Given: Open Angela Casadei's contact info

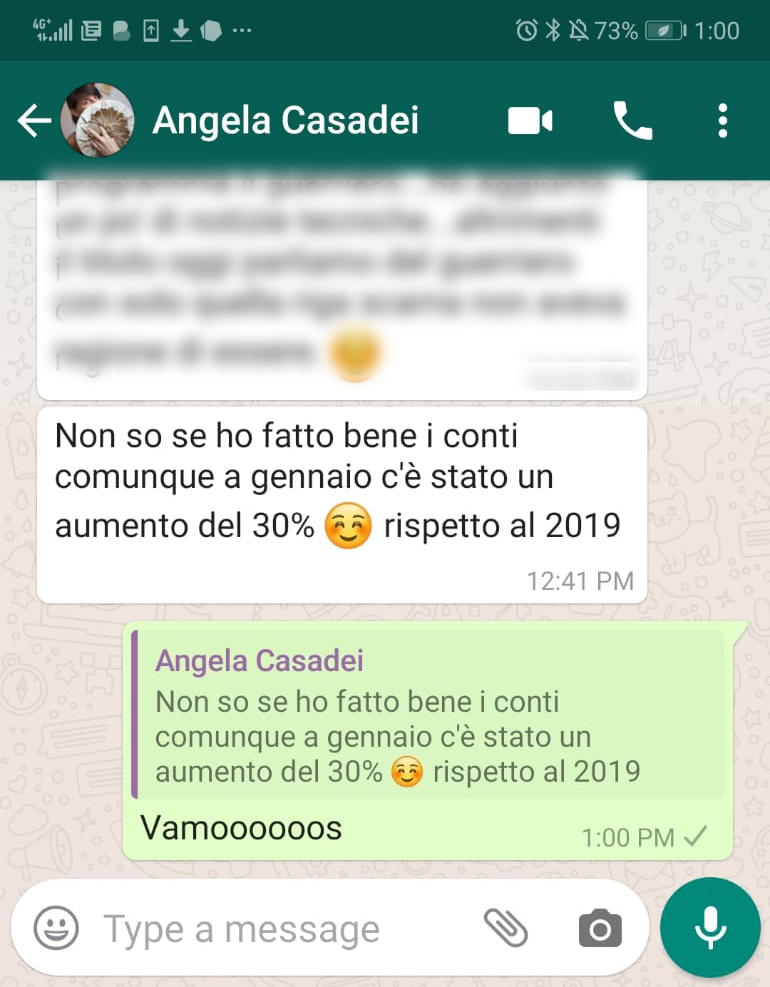Looking at the screenshot, I should click(x=286, y=121).
